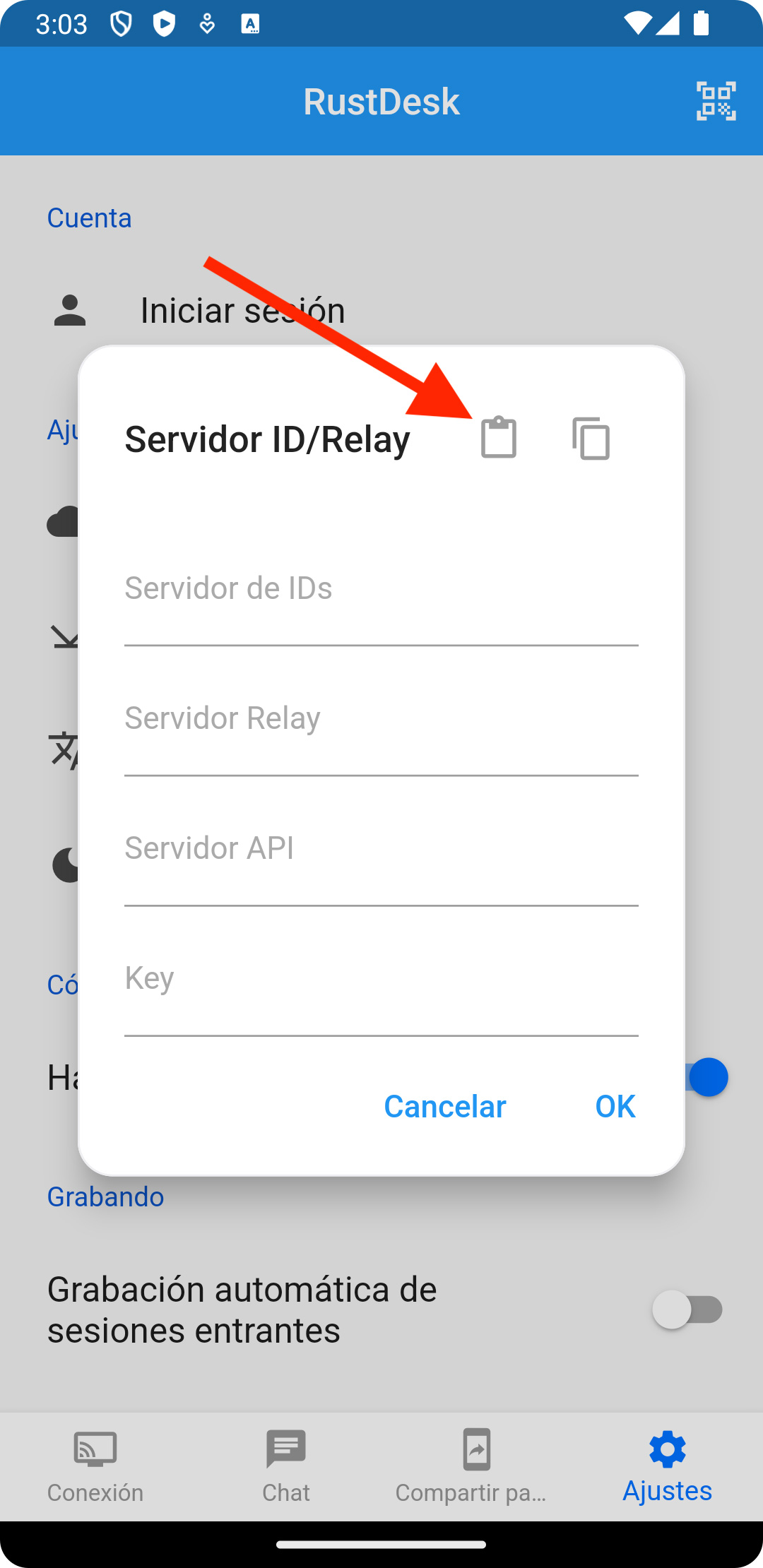The image size is (763, 1568).
Task: Enable automatic recording of incoming sessions
Action: [x=687, y=1309]
